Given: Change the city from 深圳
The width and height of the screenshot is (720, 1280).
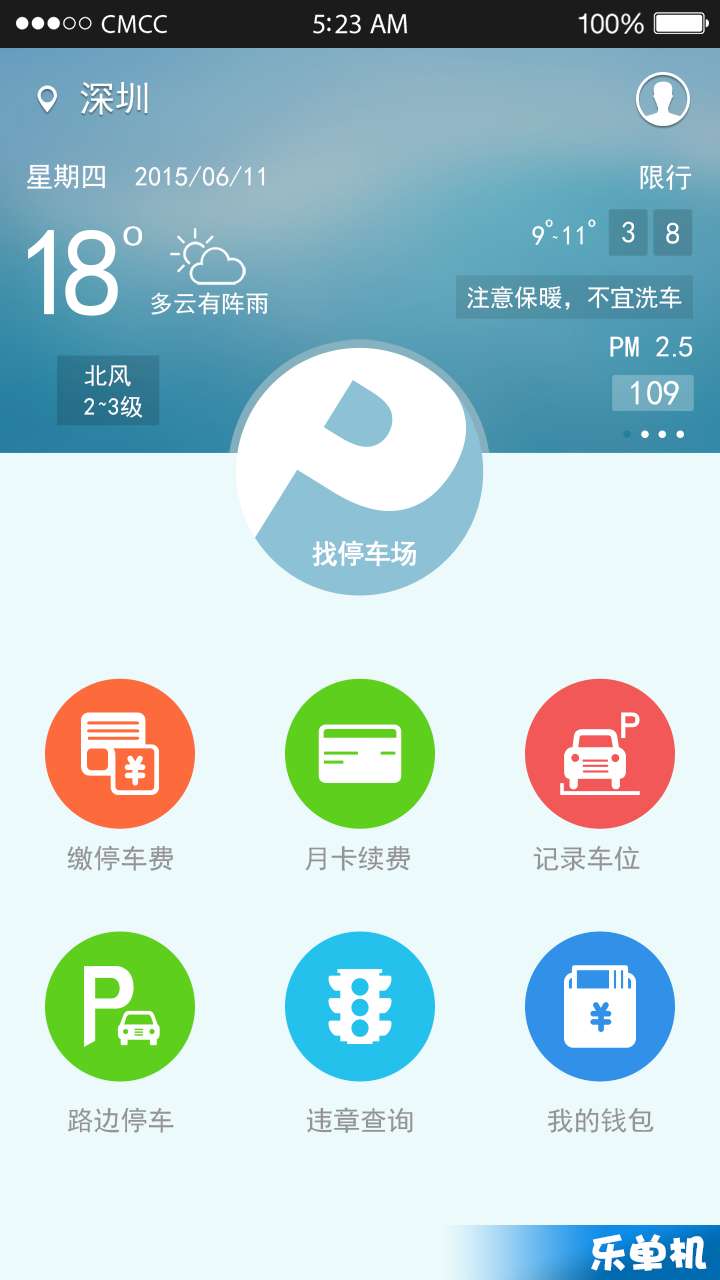Looking at the screenshot, I should tap(95, 99).
